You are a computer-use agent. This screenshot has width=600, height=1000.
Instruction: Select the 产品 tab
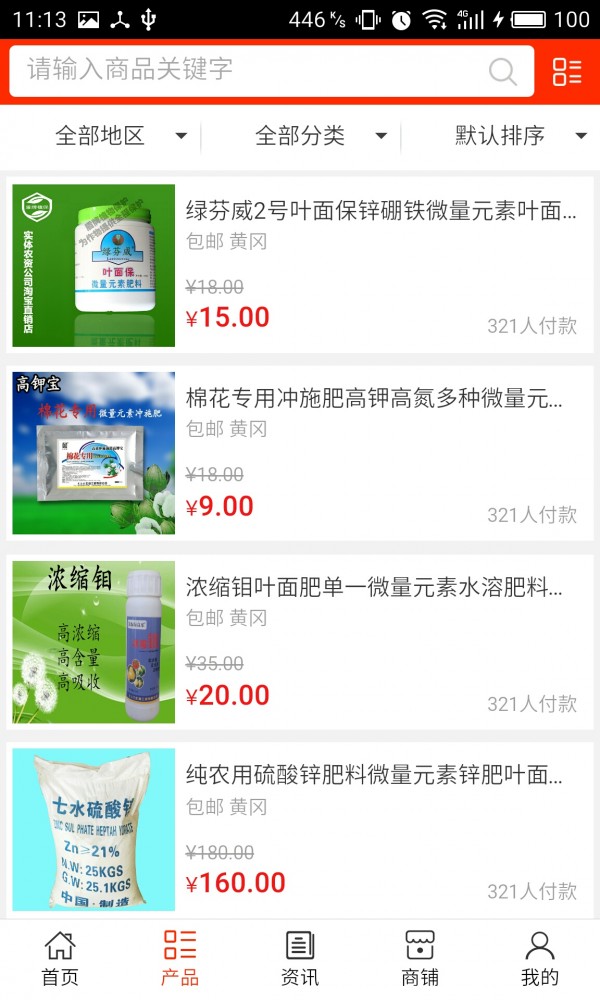pyautogui.click(x=180, y=959)
